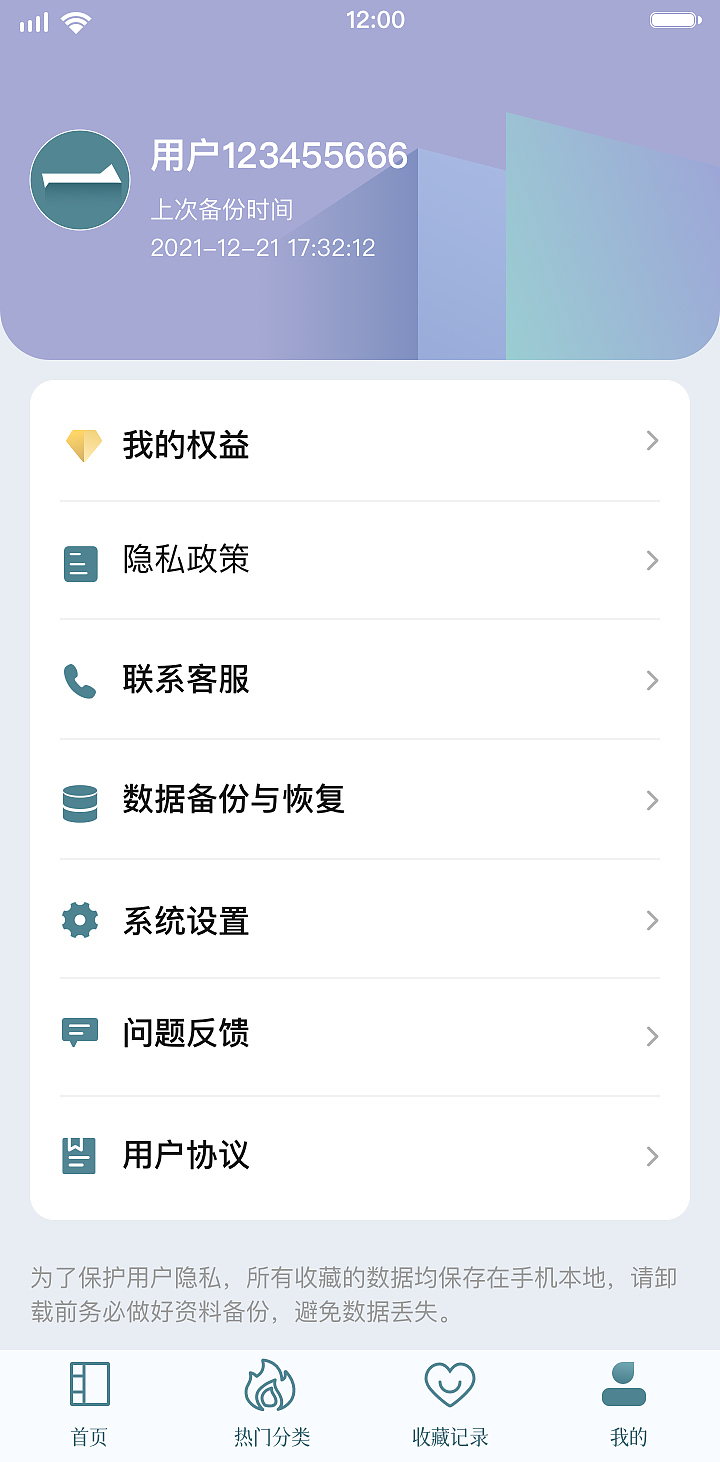Open settings via the gear icon
The image size is (720, 1462).
point(80,920)
